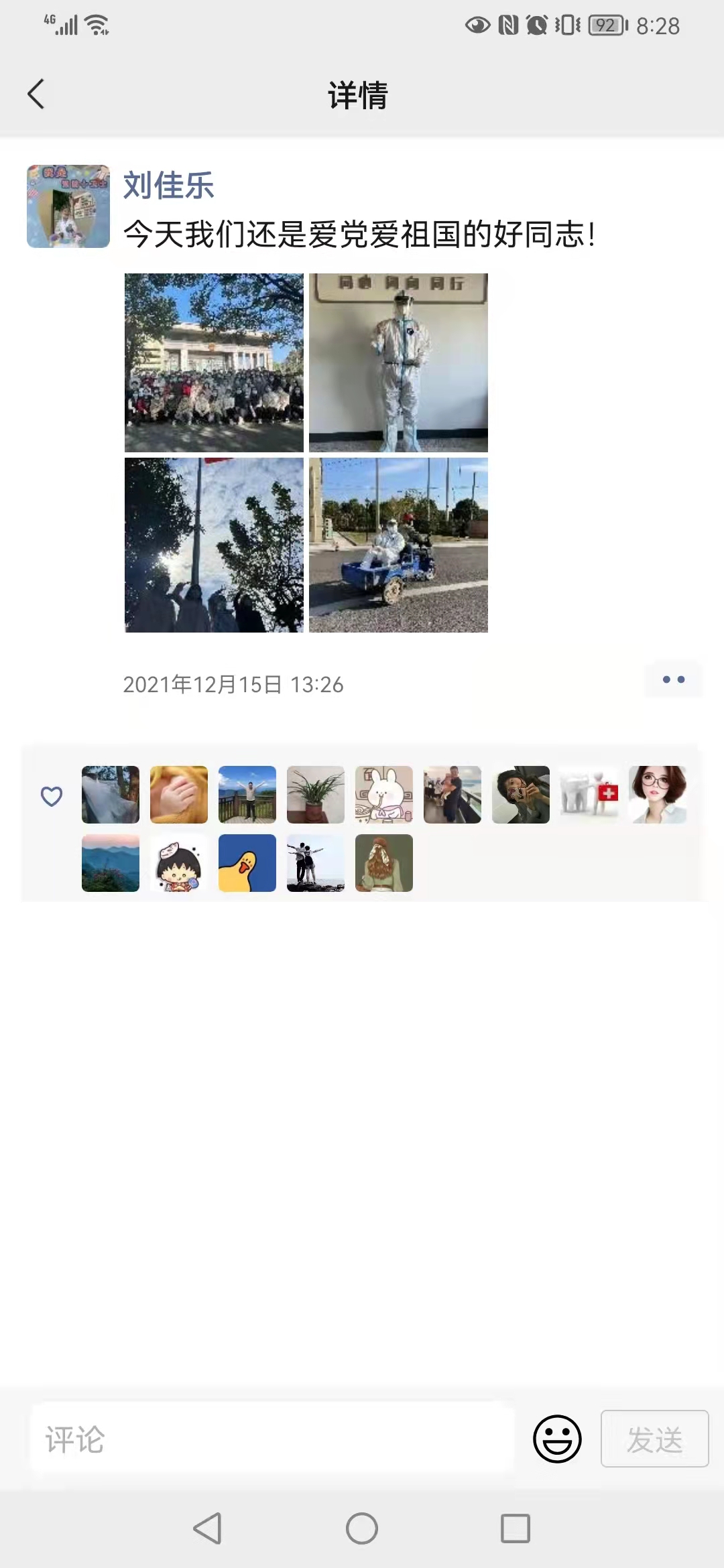Focus the 评论 comment field

coord(272,1439)
